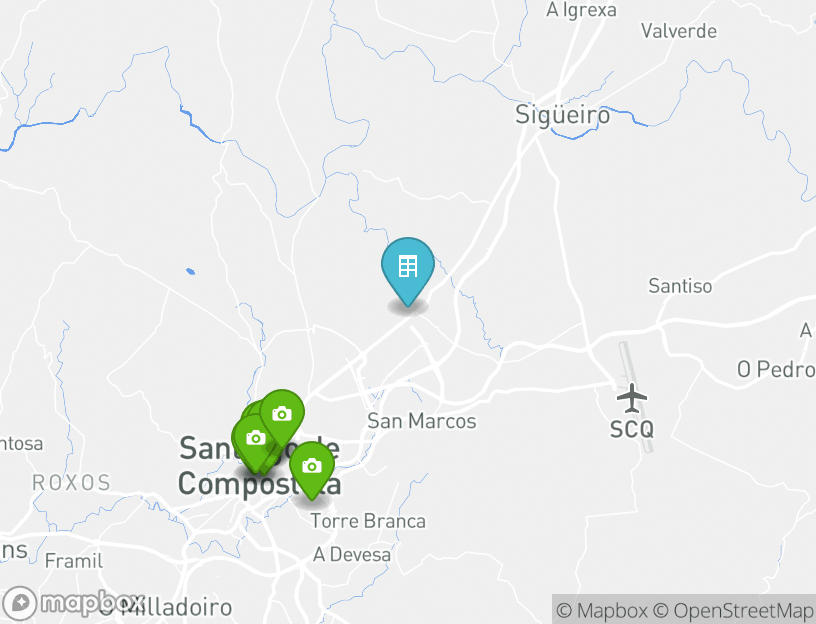Tap the blue building map pin
The height and width of the screenshot is (624, 816).
[408, 268]
